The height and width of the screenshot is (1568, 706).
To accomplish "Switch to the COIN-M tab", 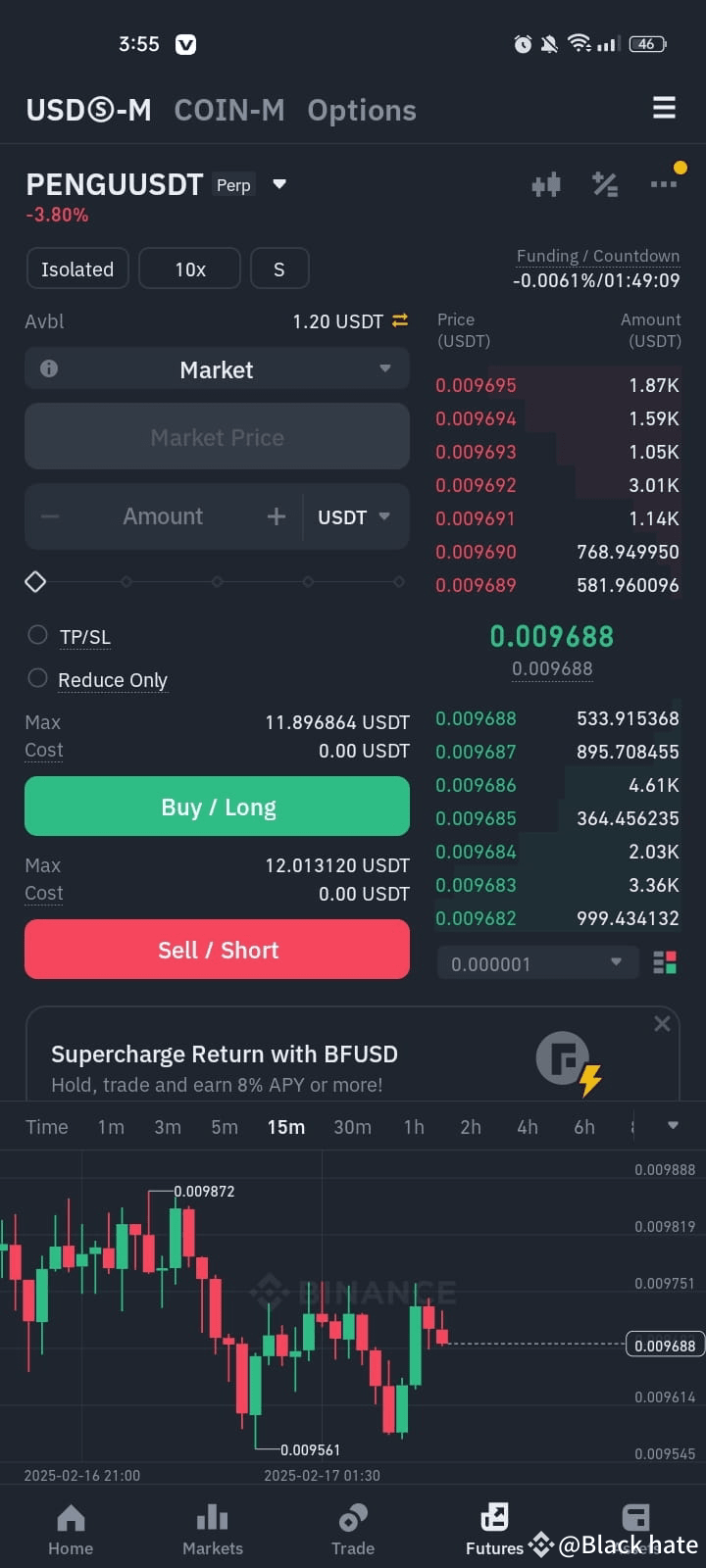I will point(229,110).
